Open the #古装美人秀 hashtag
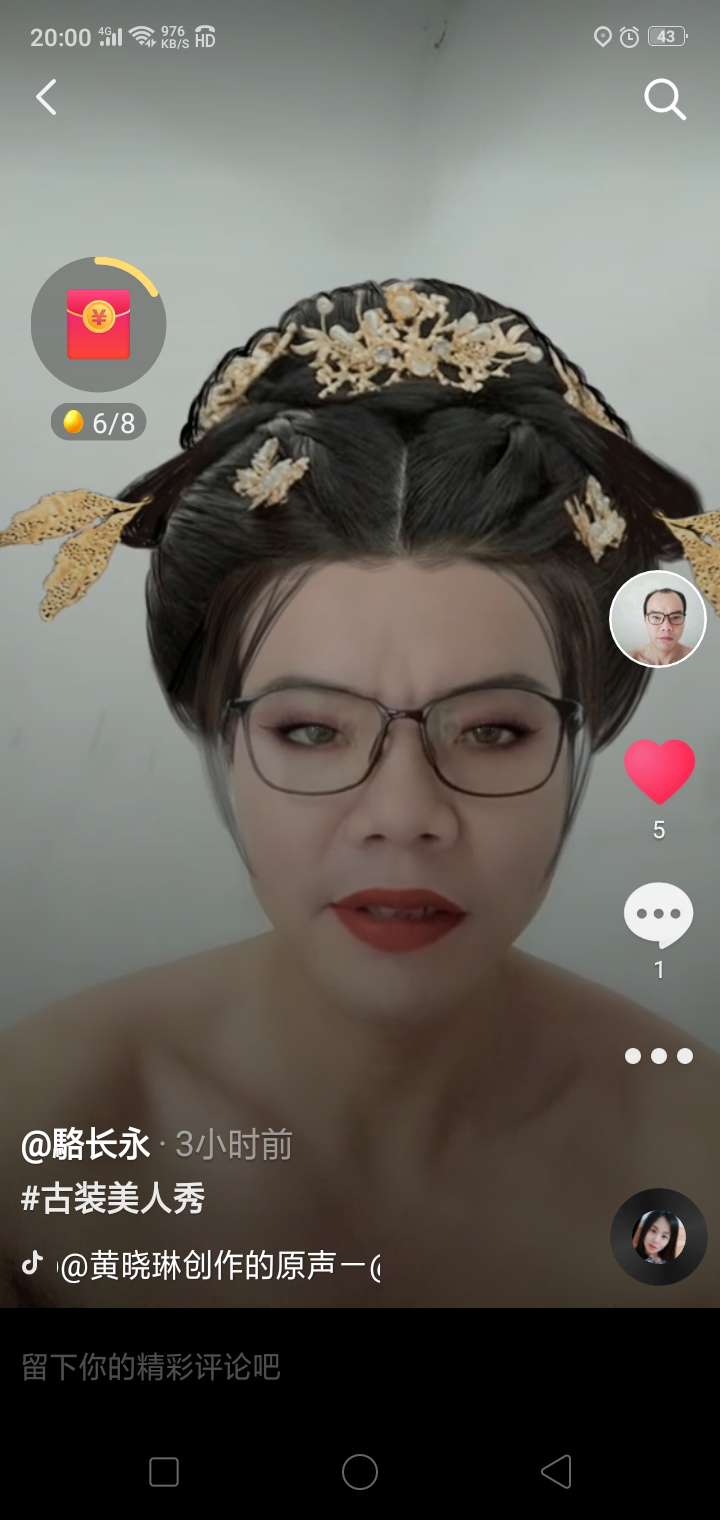This screenshot has height=1520, width=720. 113,1198
